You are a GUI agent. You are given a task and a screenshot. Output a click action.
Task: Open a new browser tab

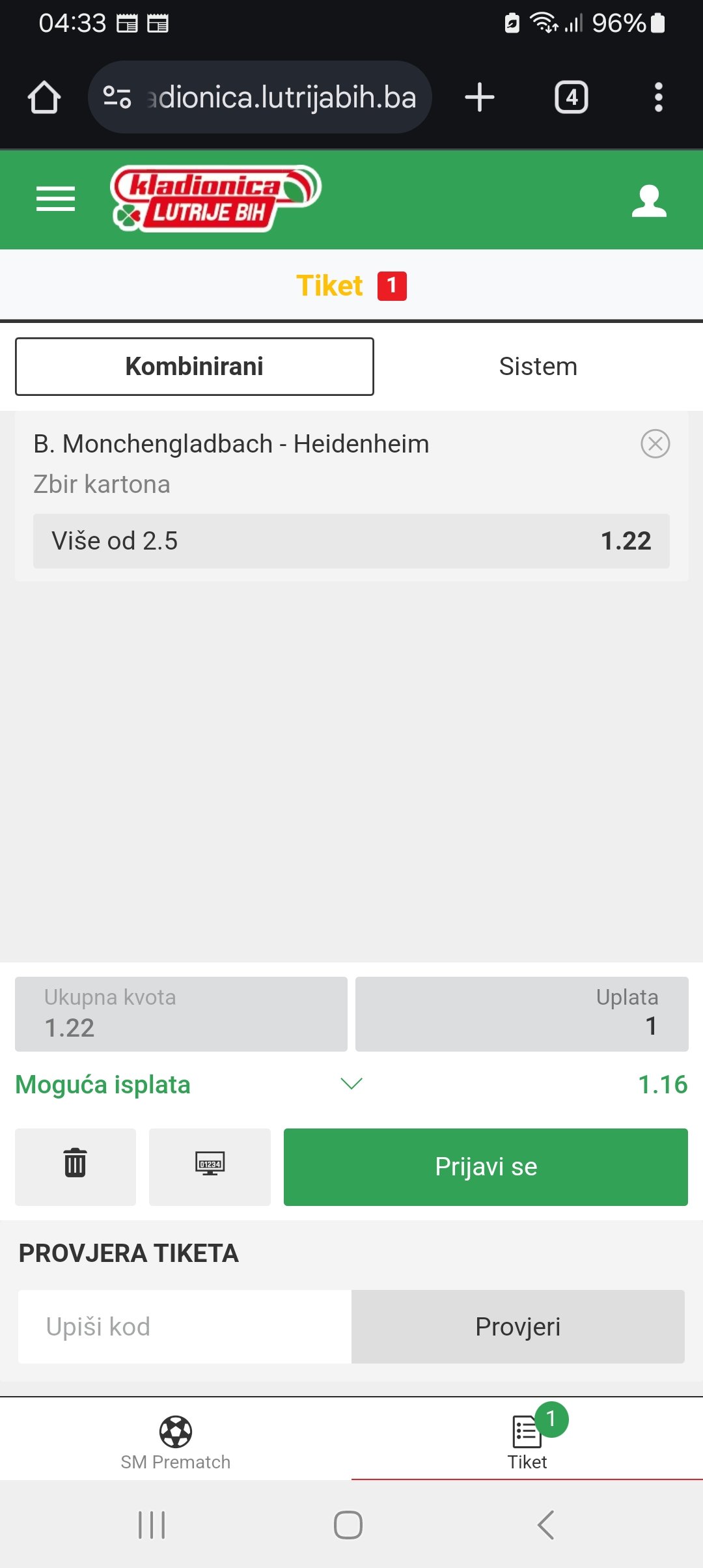click(480, 98)
